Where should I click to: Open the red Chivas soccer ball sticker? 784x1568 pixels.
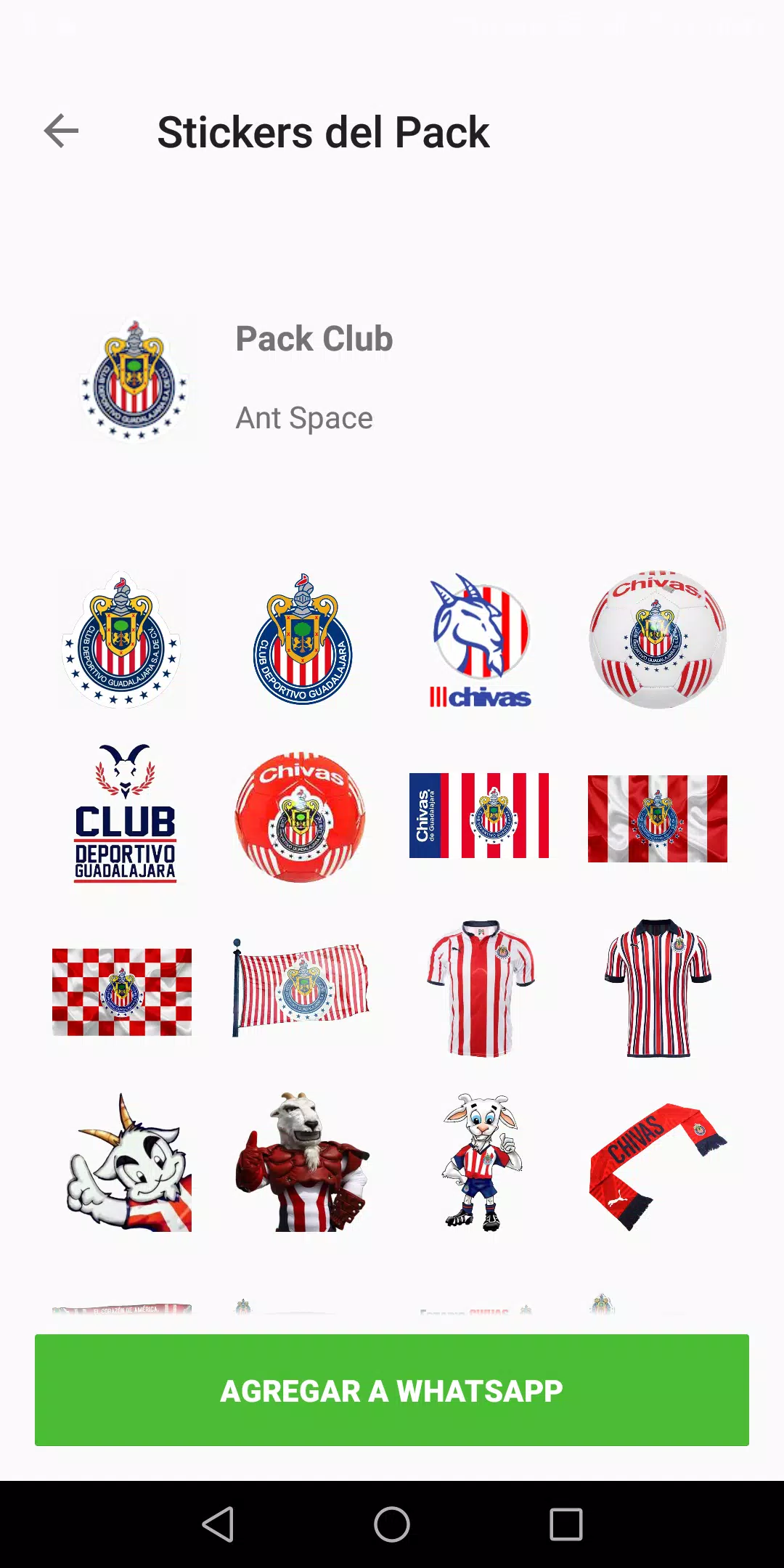point(301,817)
